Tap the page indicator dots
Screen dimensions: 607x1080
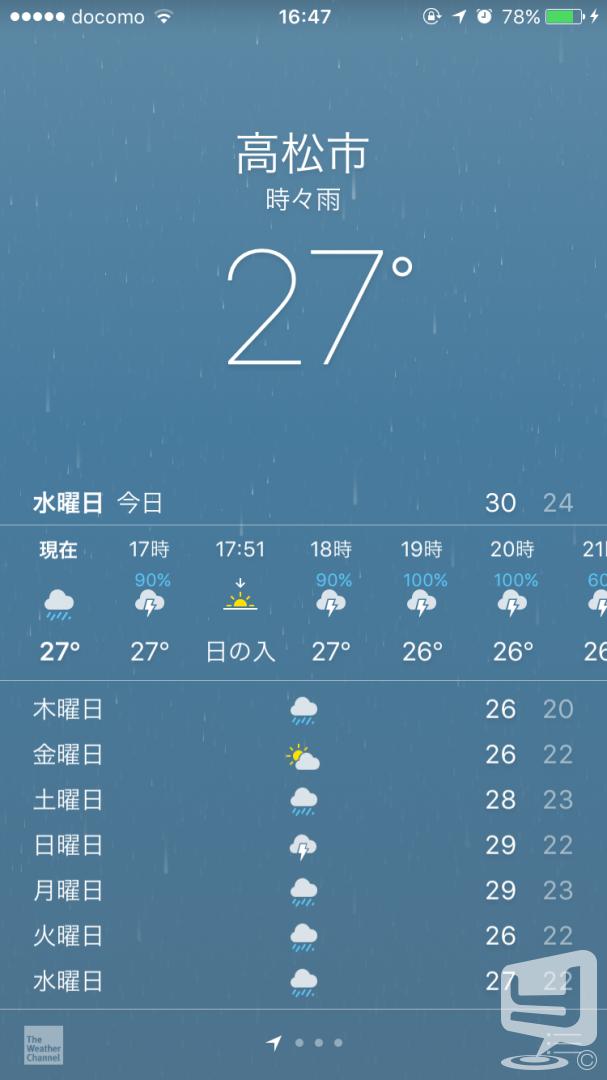(305, 1043)
